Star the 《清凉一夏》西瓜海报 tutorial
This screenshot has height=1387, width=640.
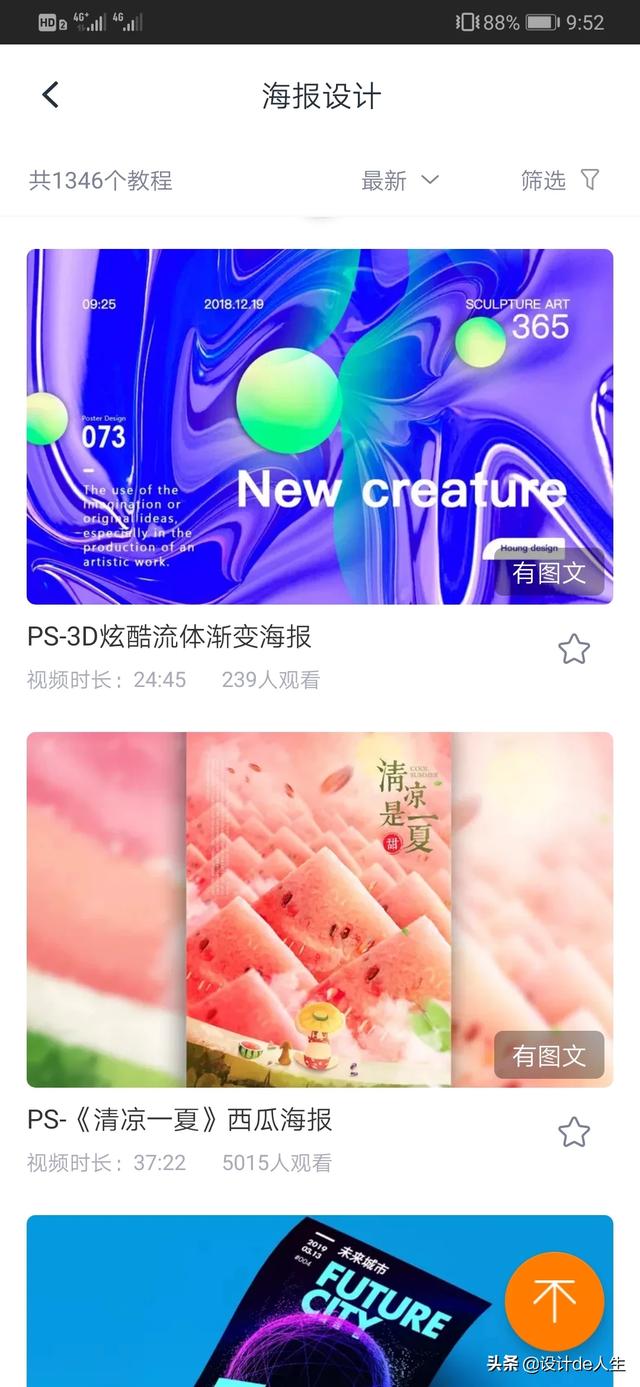[574, 1133]
